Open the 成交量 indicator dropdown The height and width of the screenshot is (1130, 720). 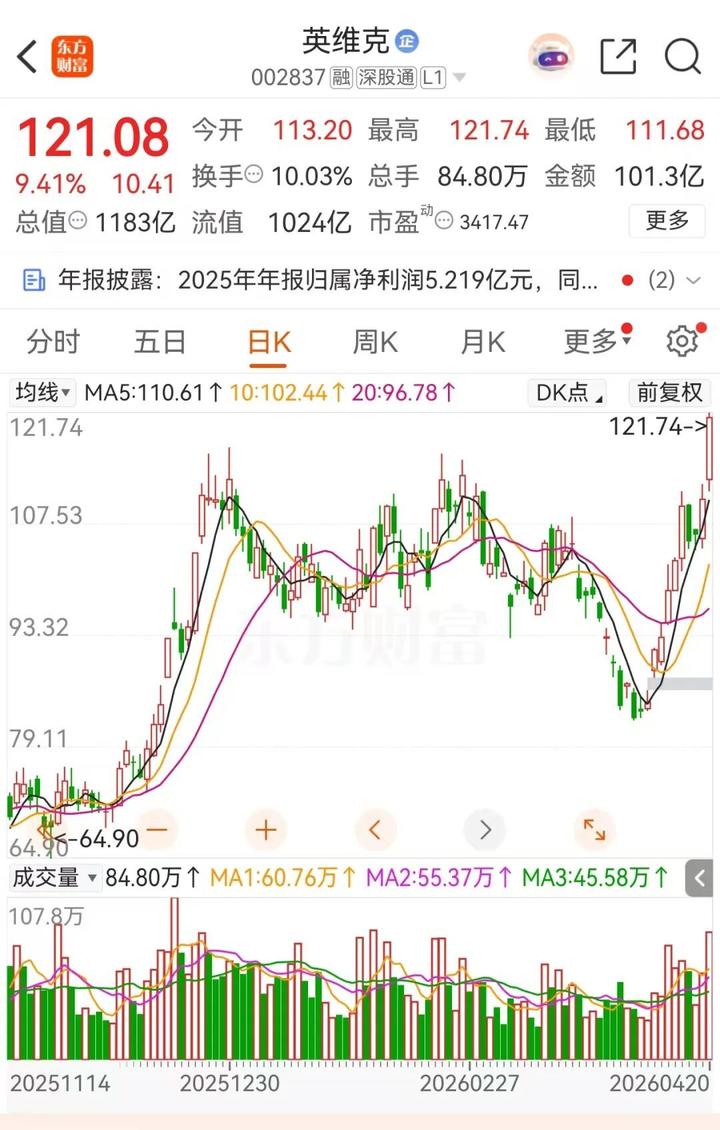click(x=55, y=878)
